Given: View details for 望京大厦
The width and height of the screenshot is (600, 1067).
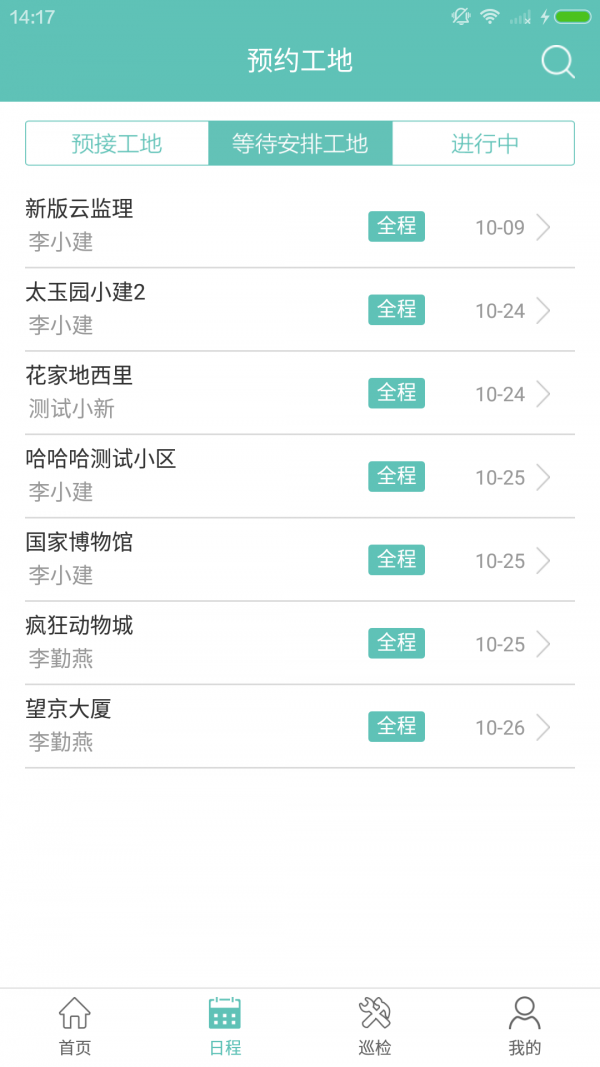Looking at the screenshot, I should tap(300, 726).
